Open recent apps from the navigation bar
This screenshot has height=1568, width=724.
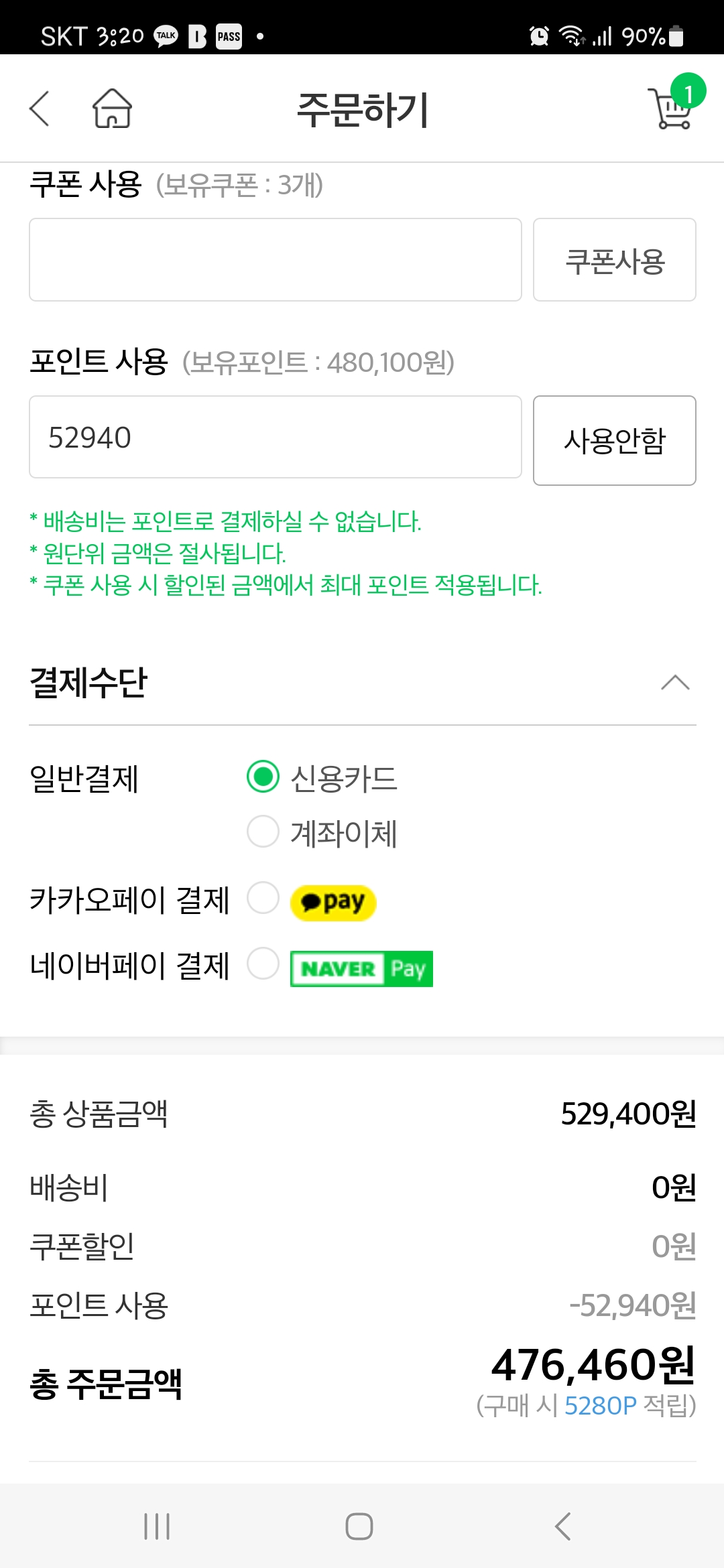tap(157, 1526)
